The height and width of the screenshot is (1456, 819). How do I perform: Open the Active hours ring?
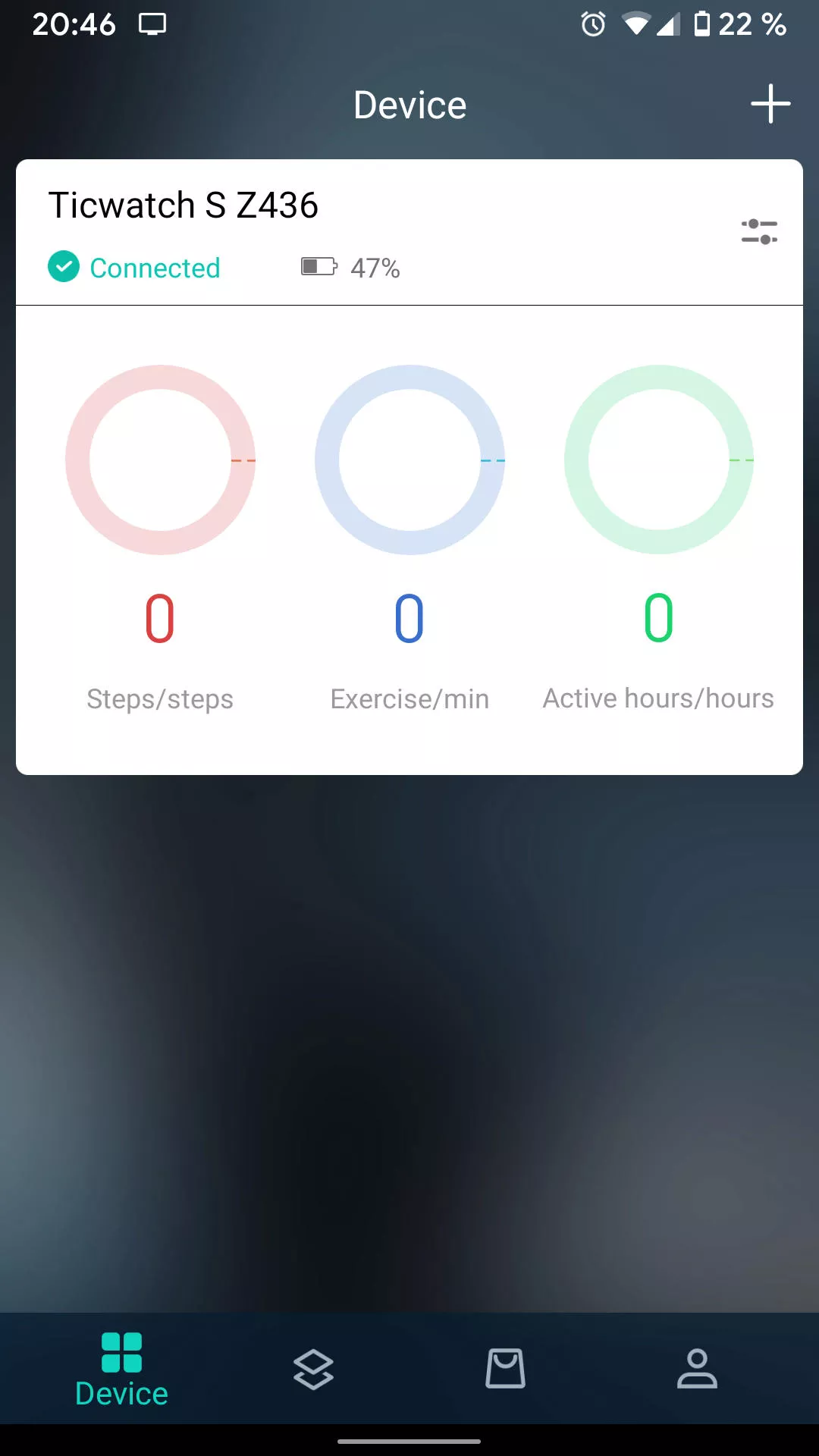click(x=659, y=460)
